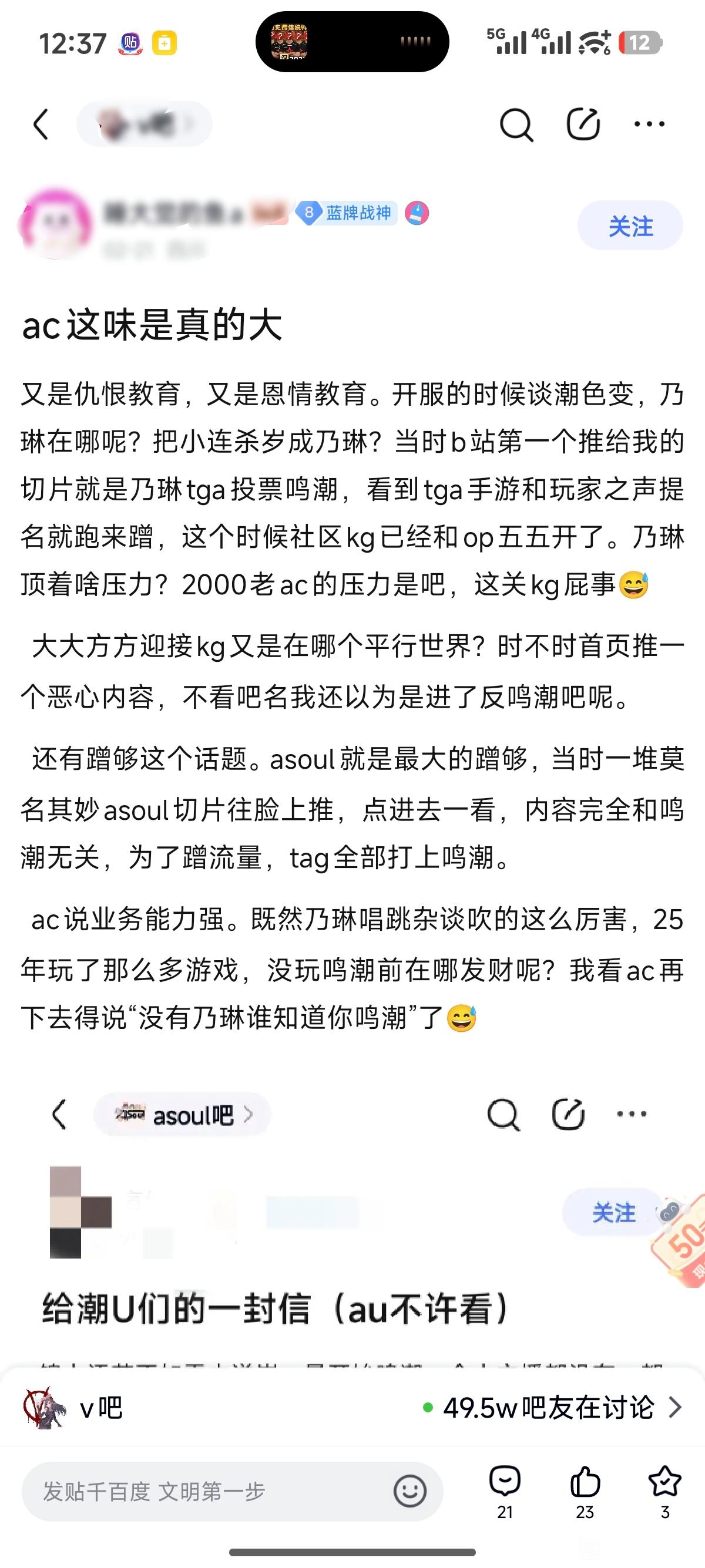Open the top bar overflow menu
The height and width of the screenshot is (1568, 705).
point(649,125)
